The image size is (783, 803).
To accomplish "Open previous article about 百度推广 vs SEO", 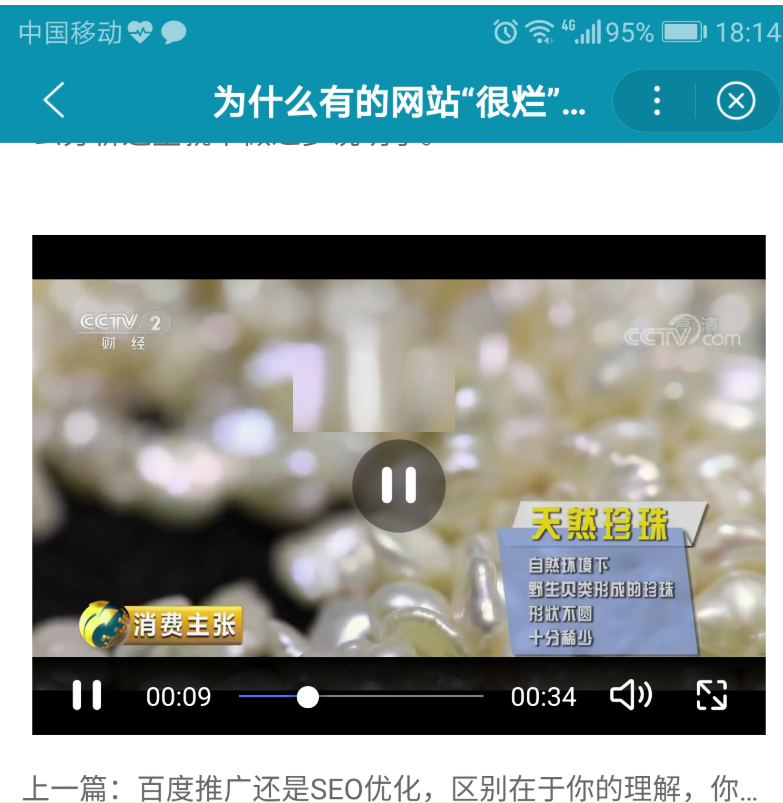I will click(x=390, y=788).
